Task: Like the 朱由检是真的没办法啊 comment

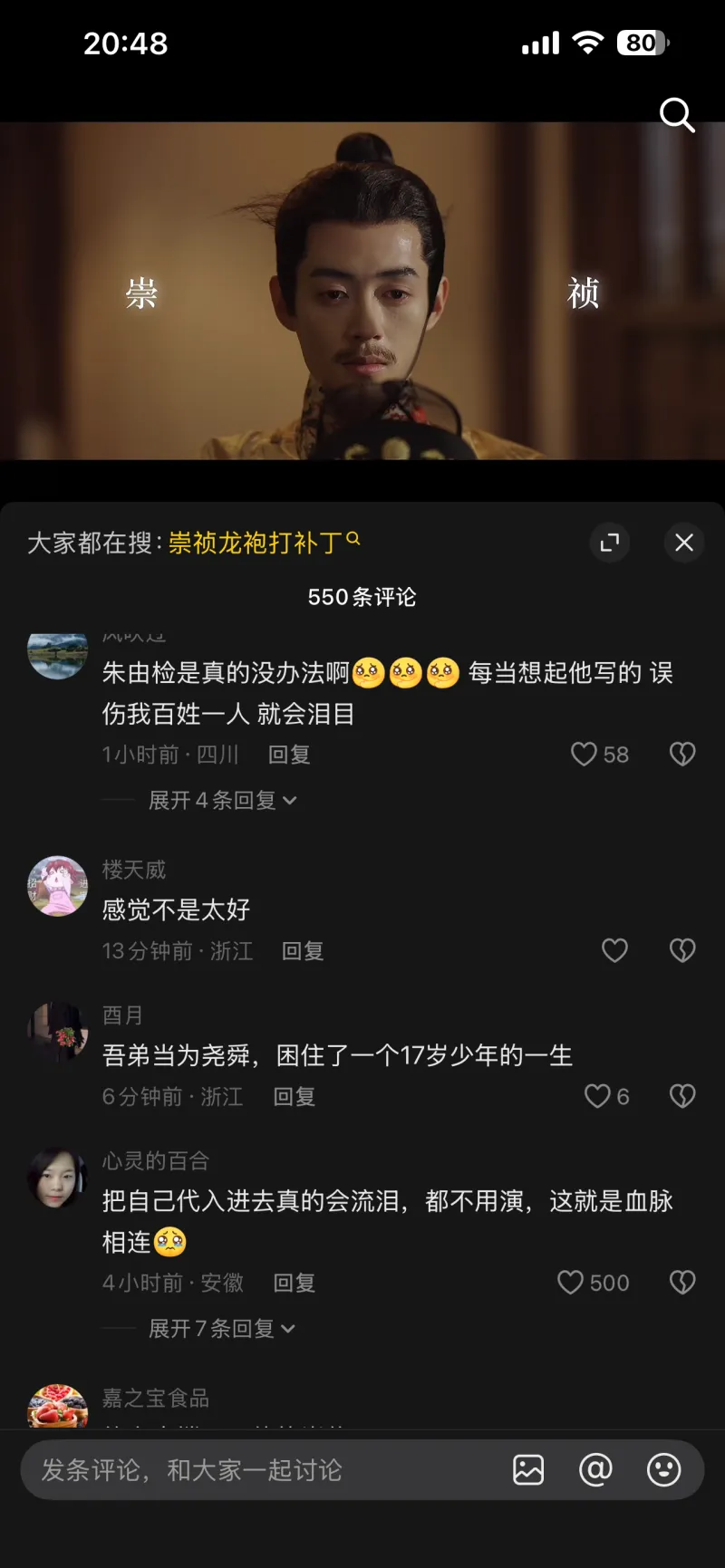Action: coord(585,755)
